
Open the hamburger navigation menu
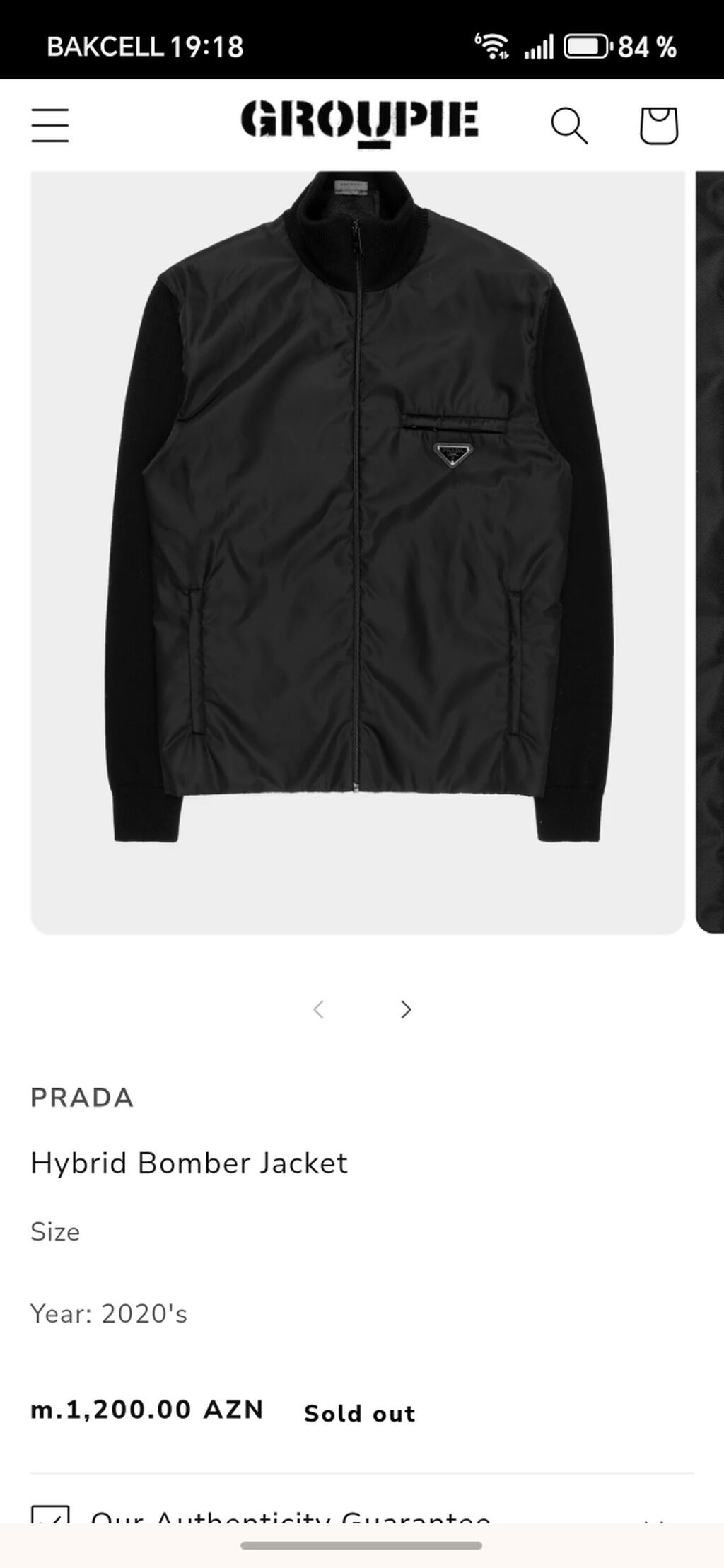pyautogui.click(x=49, y=124)
